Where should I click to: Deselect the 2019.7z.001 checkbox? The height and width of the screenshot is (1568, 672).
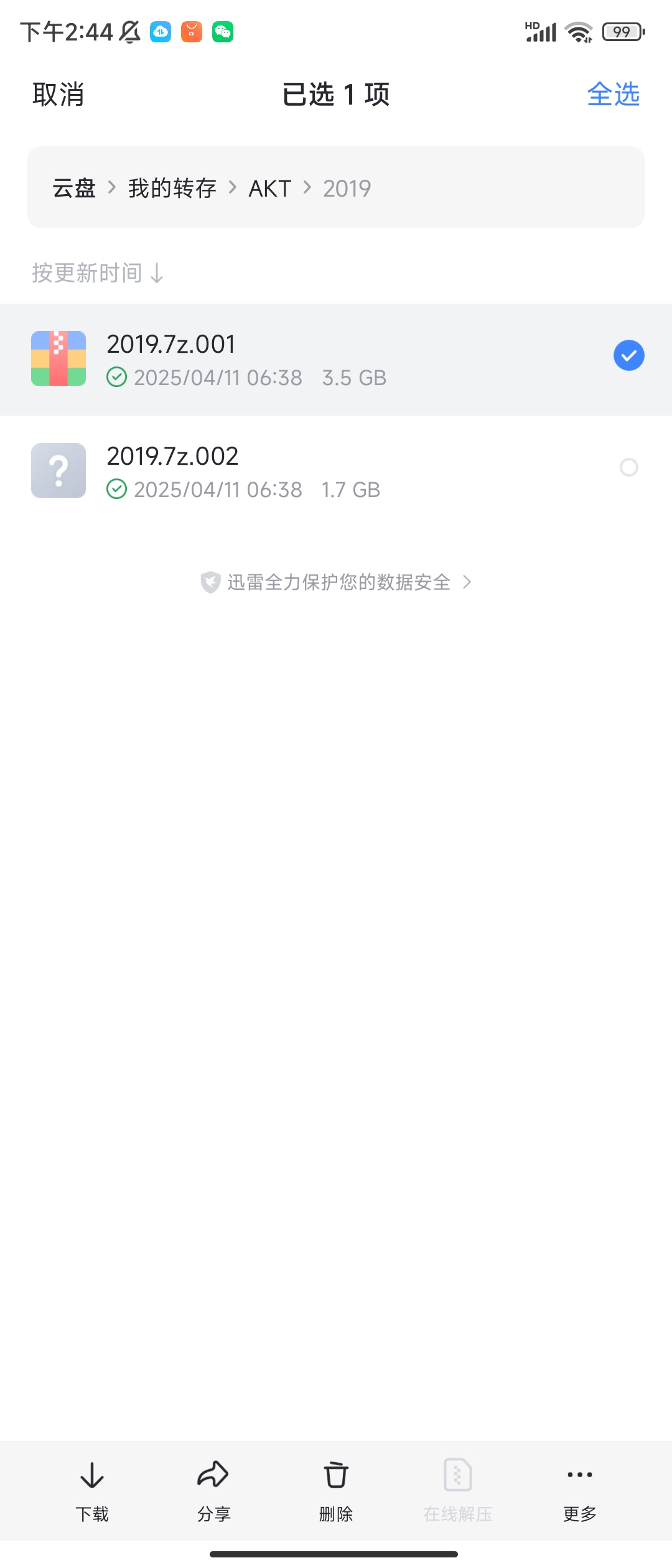628,355
